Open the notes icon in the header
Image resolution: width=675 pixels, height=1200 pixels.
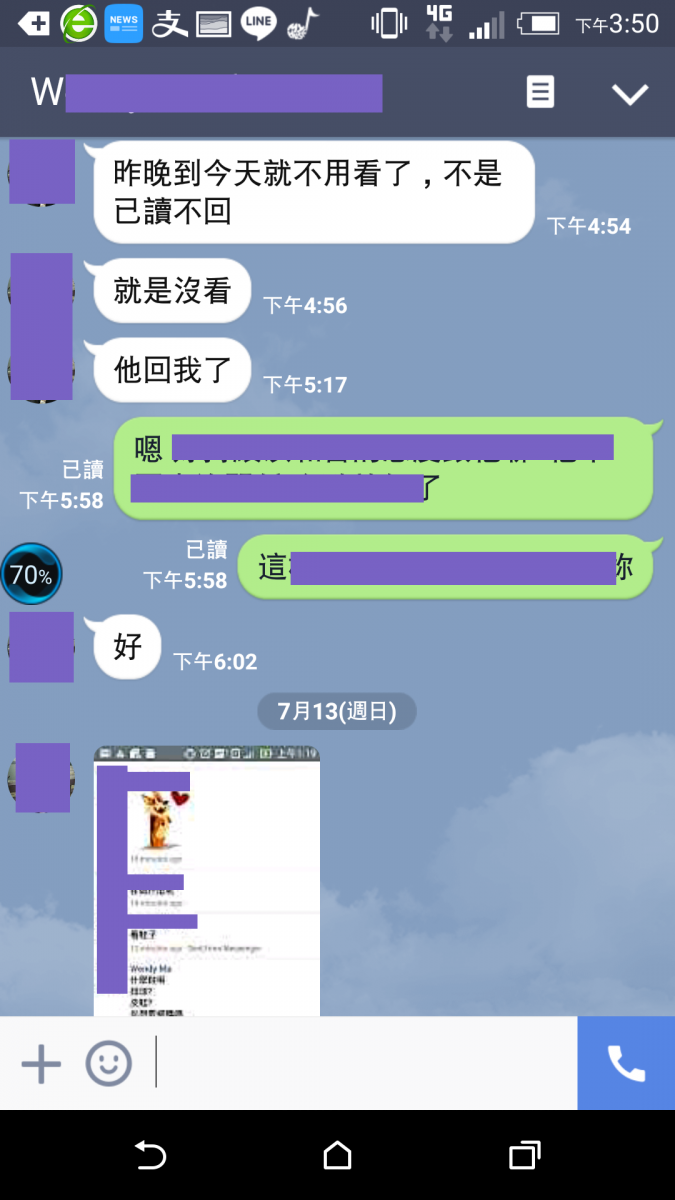(540, 93)
